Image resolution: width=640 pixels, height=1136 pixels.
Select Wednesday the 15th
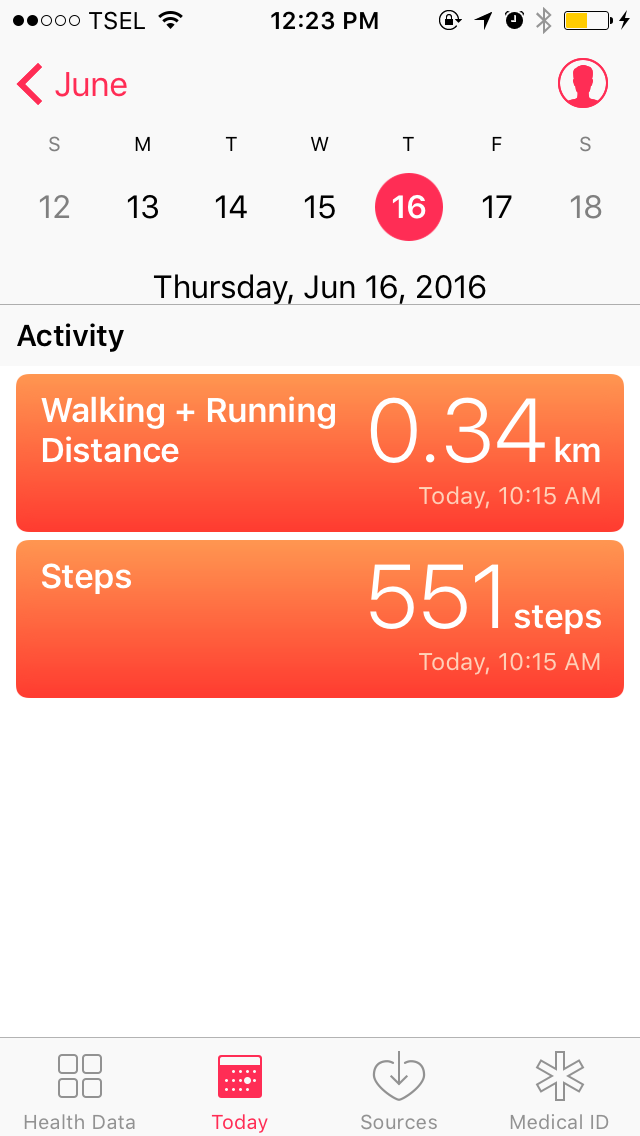point(319,207)
